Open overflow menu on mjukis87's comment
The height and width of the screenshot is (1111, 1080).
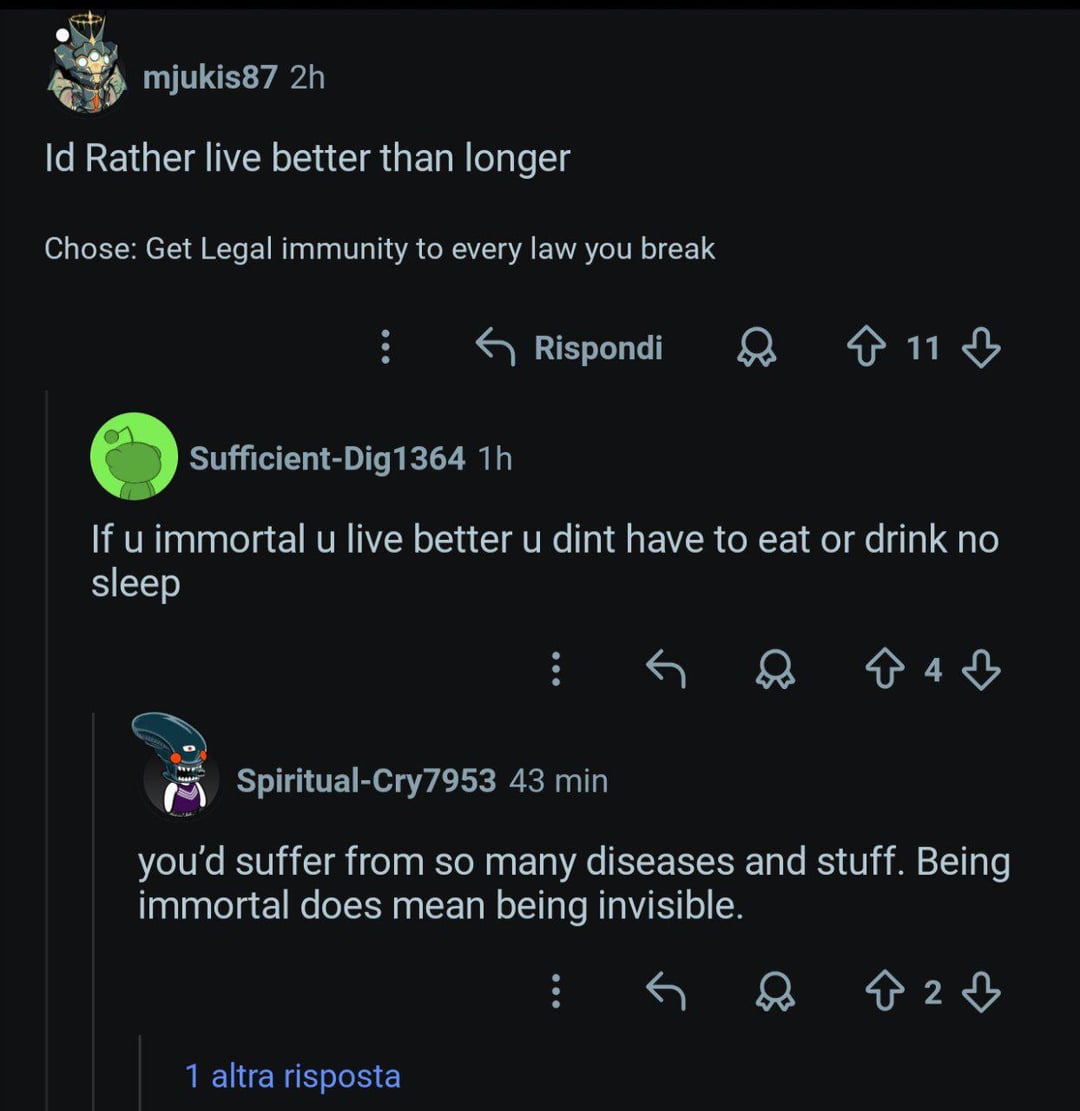[384, 347]
